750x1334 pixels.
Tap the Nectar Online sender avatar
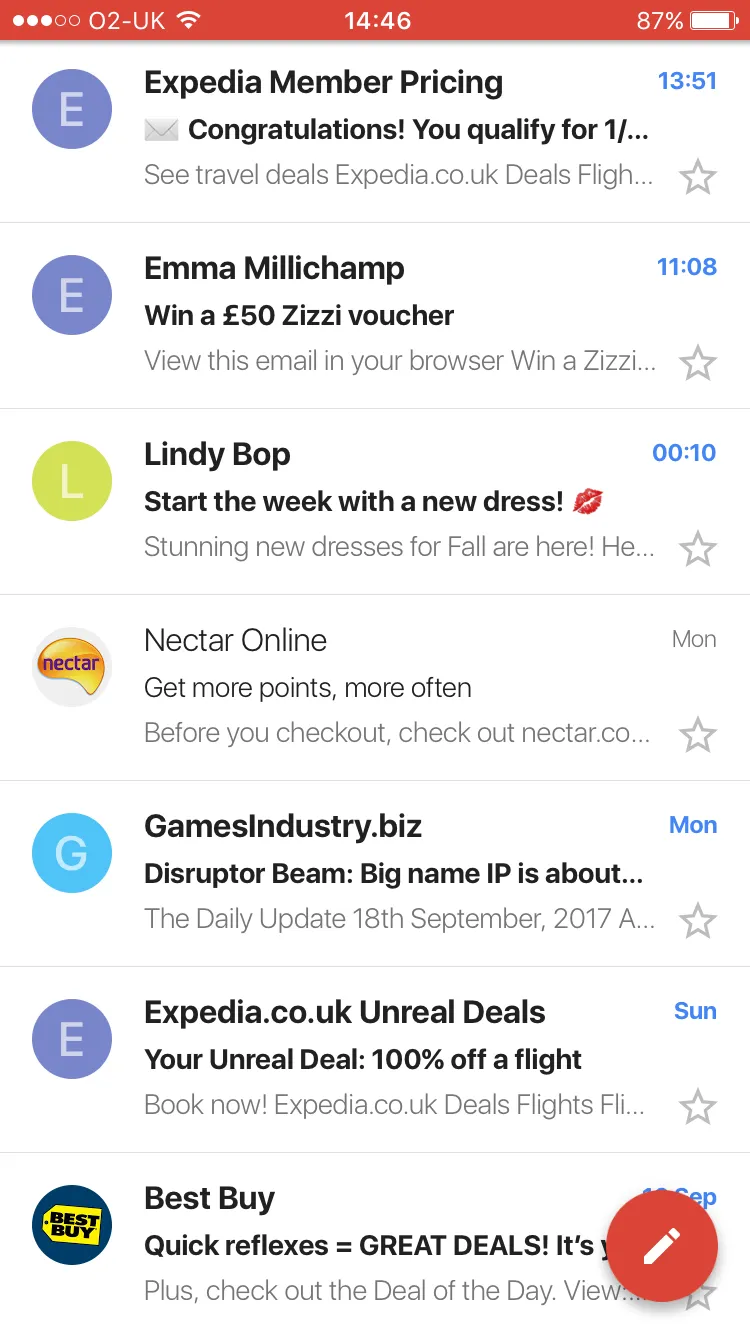coord(72,667)
